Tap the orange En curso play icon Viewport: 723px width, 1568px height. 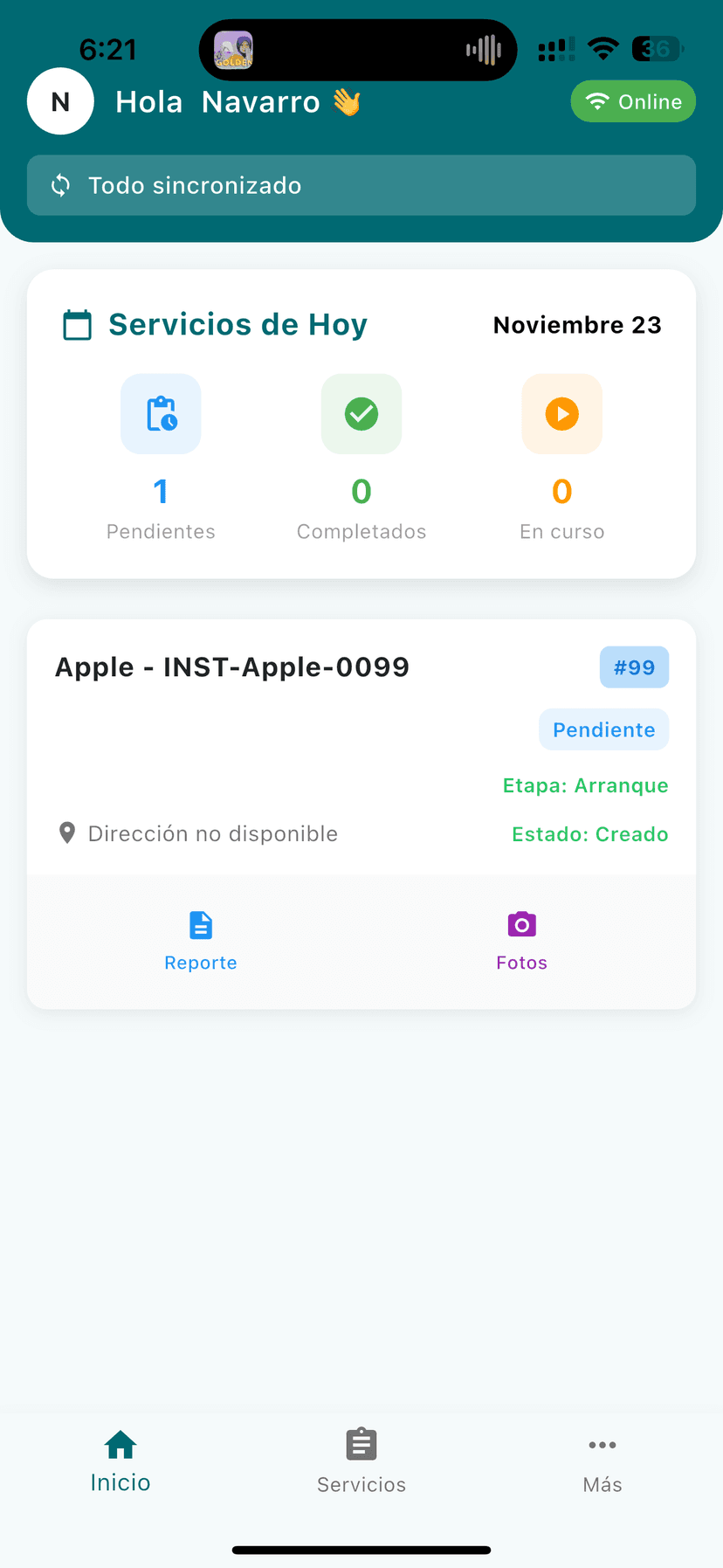(561, 414)
